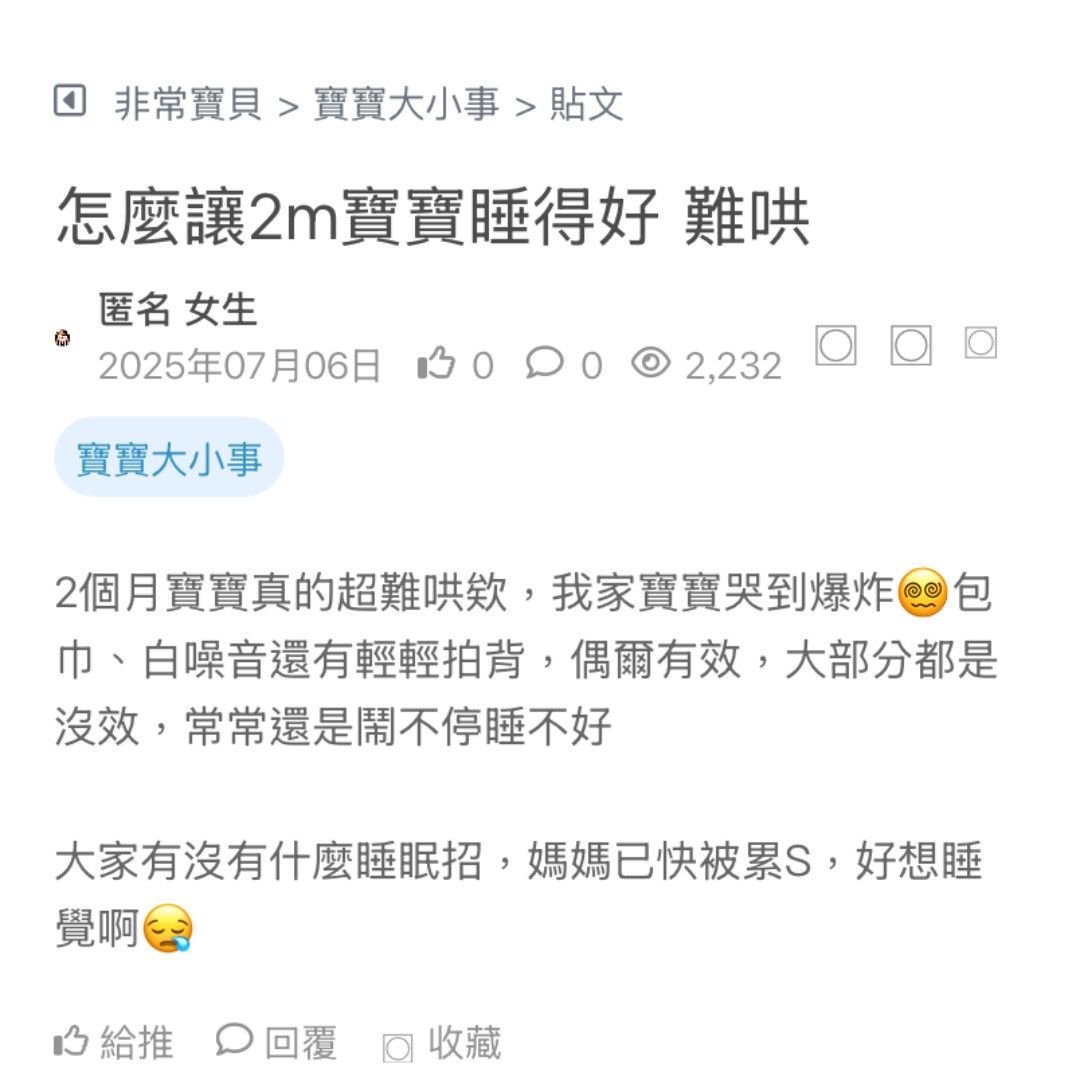Like the post with 給推
This screenshot has width=1080, height=1080.
coord(113,1043)
